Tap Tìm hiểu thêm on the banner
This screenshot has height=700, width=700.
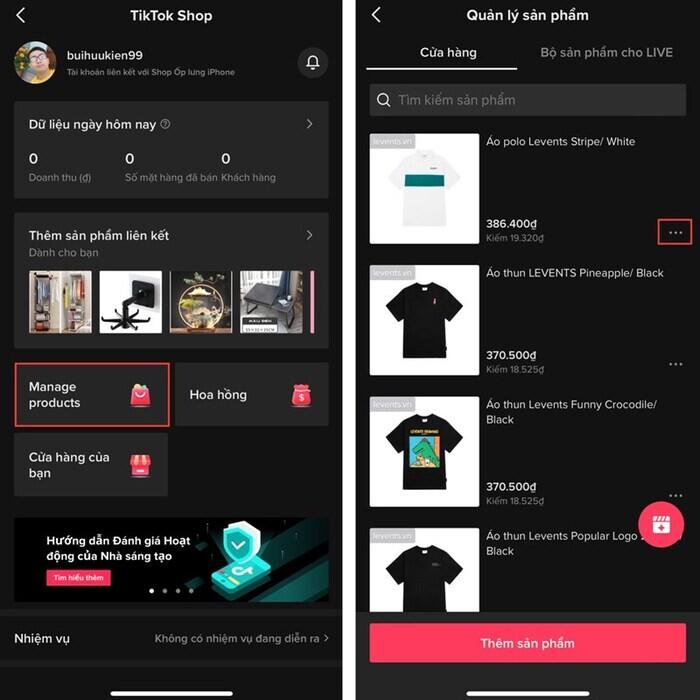[78, 578]
